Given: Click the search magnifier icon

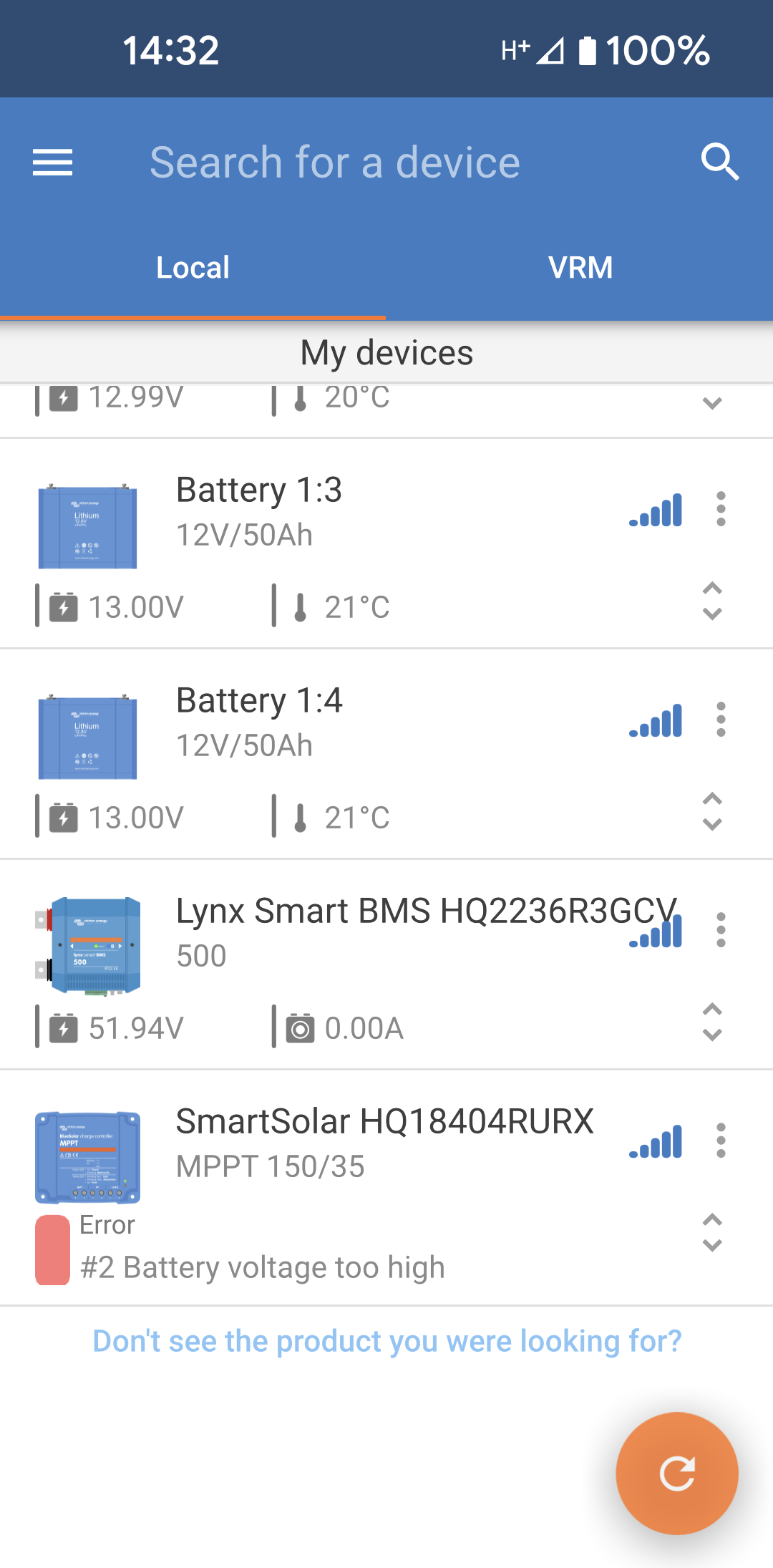Looking at the screenshot, I should tap(720, 163).
